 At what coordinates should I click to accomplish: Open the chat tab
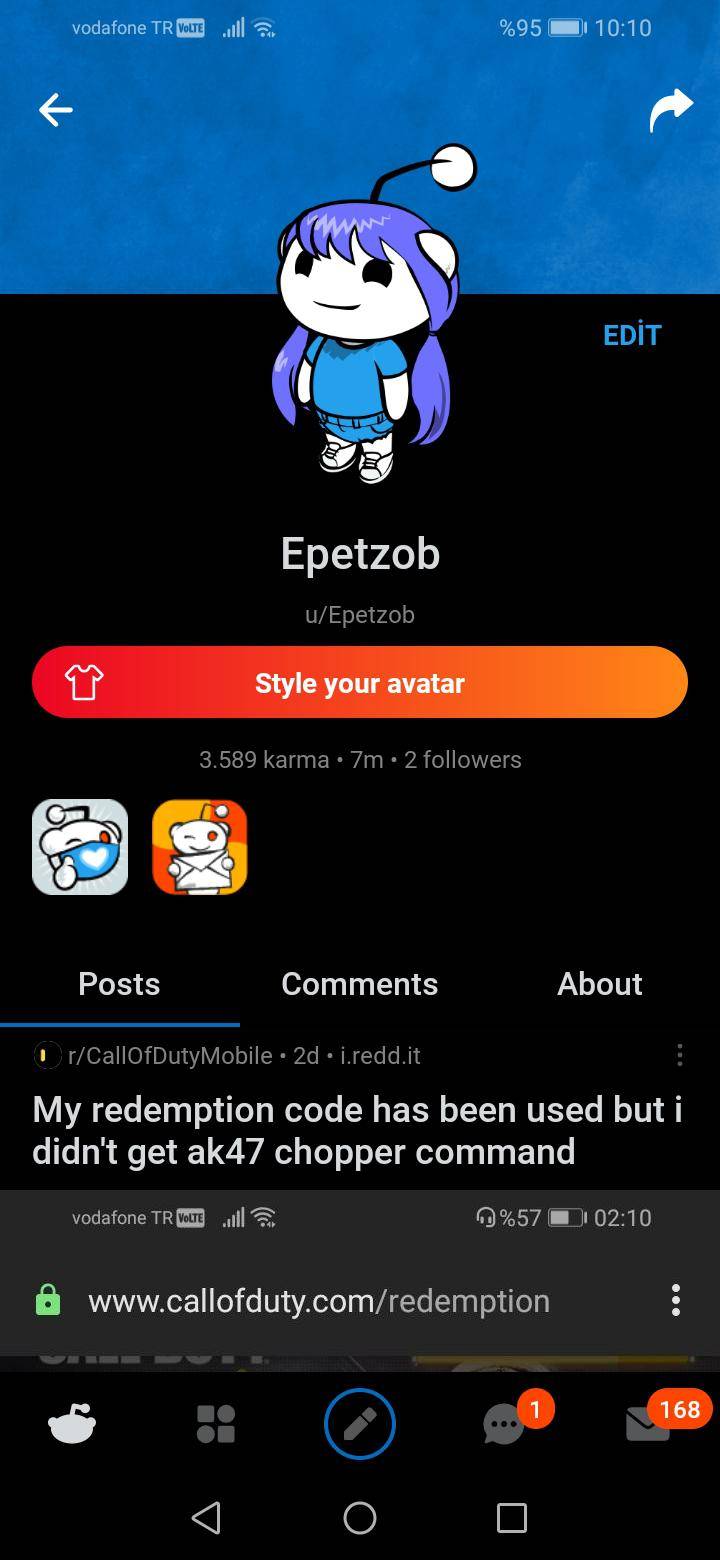click(504, 1424)
